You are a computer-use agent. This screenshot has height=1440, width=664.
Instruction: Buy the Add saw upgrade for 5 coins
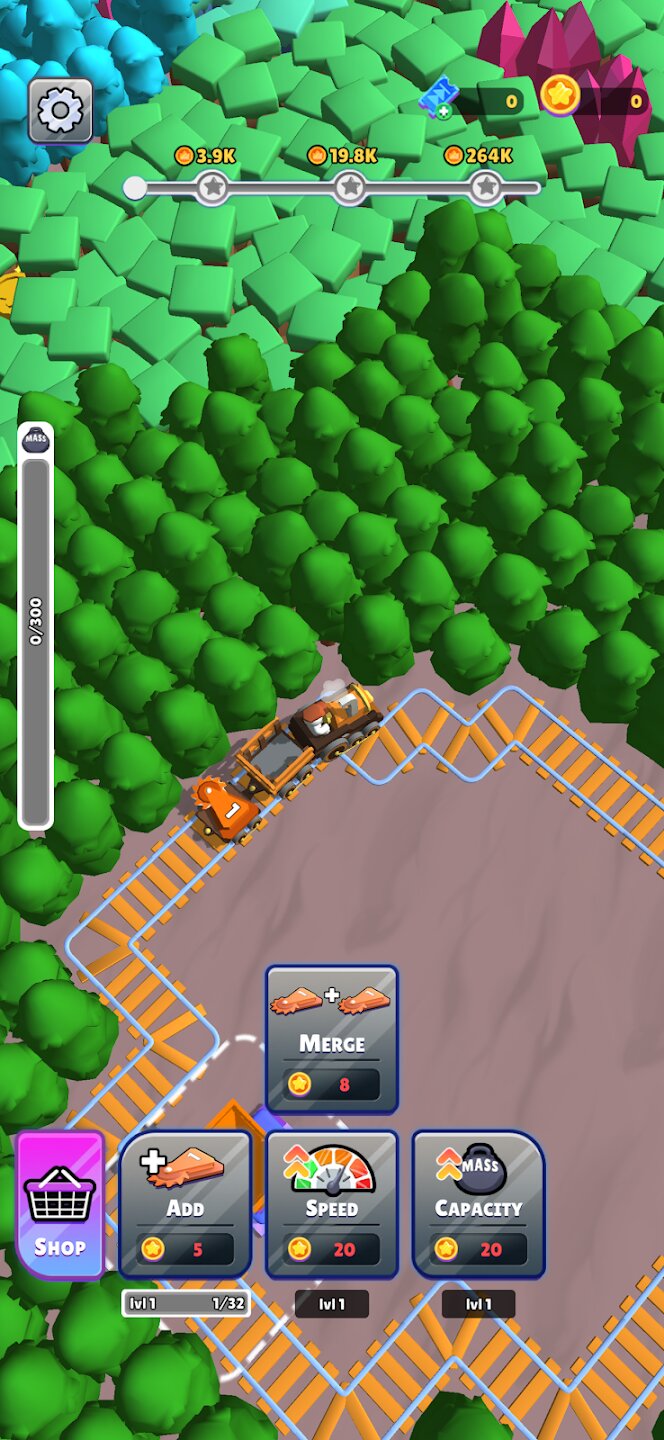click(x=185, y=1204)
